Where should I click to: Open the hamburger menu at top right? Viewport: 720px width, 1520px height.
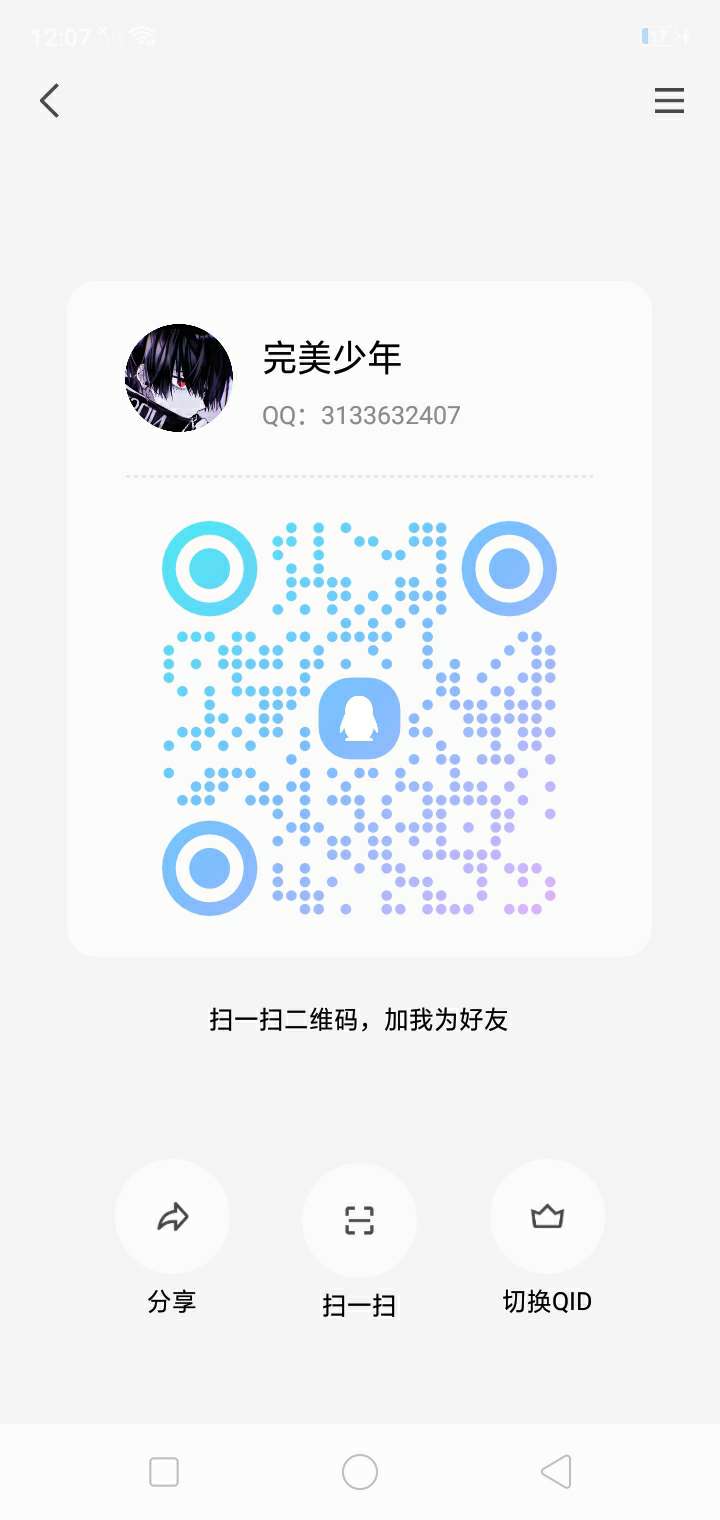point(669,101)
